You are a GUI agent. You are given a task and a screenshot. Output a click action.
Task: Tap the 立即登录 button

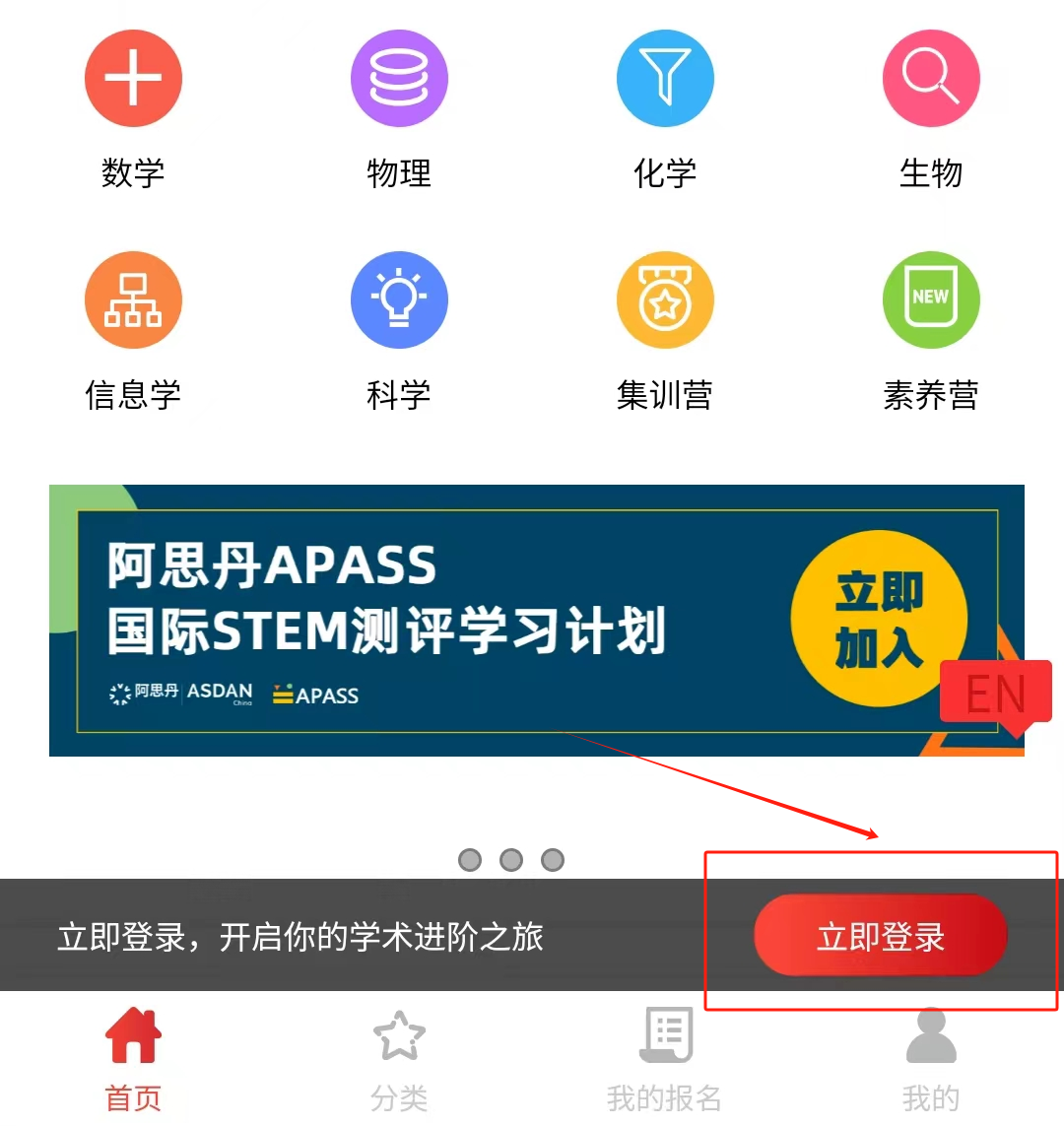pos(880,936)
